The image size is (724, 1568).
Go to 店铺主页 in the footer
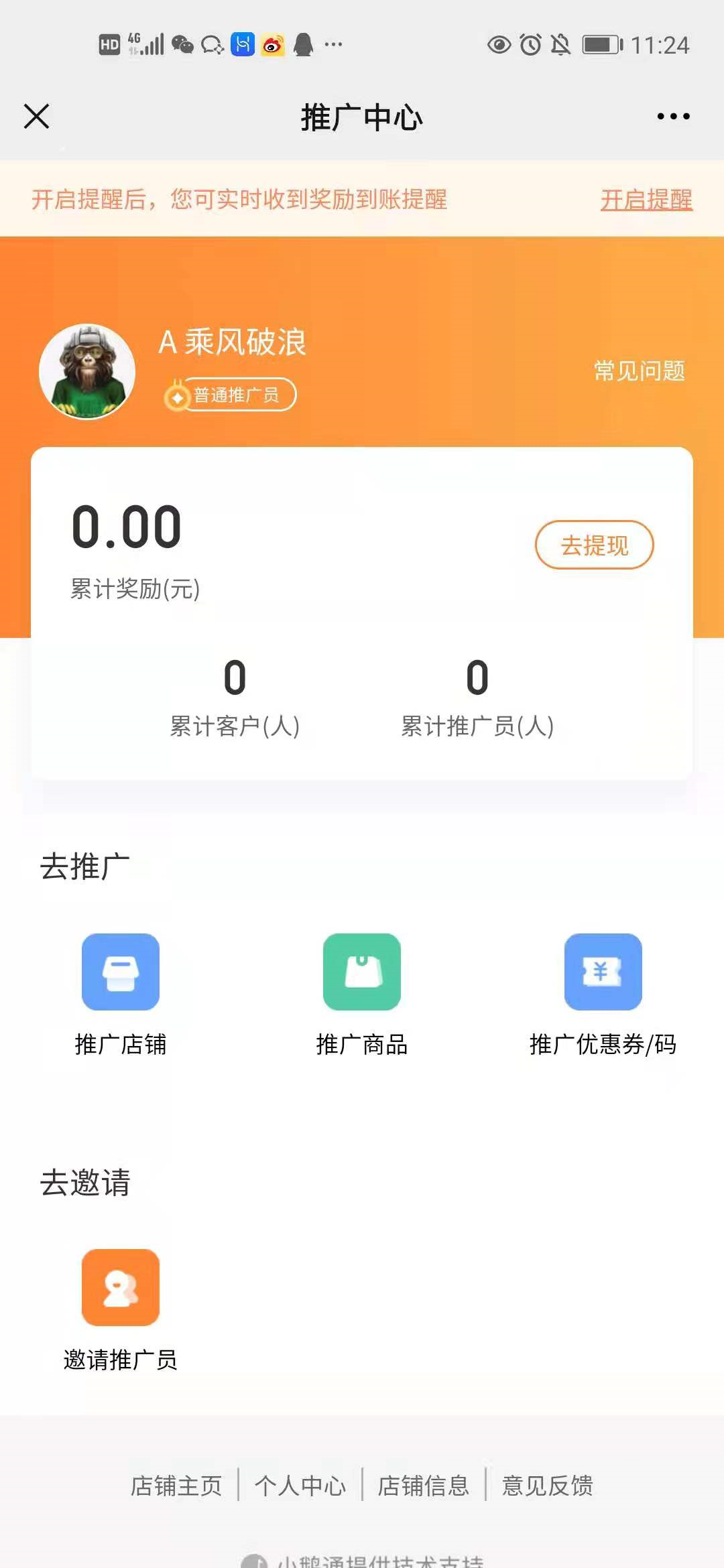(176, 1486)
